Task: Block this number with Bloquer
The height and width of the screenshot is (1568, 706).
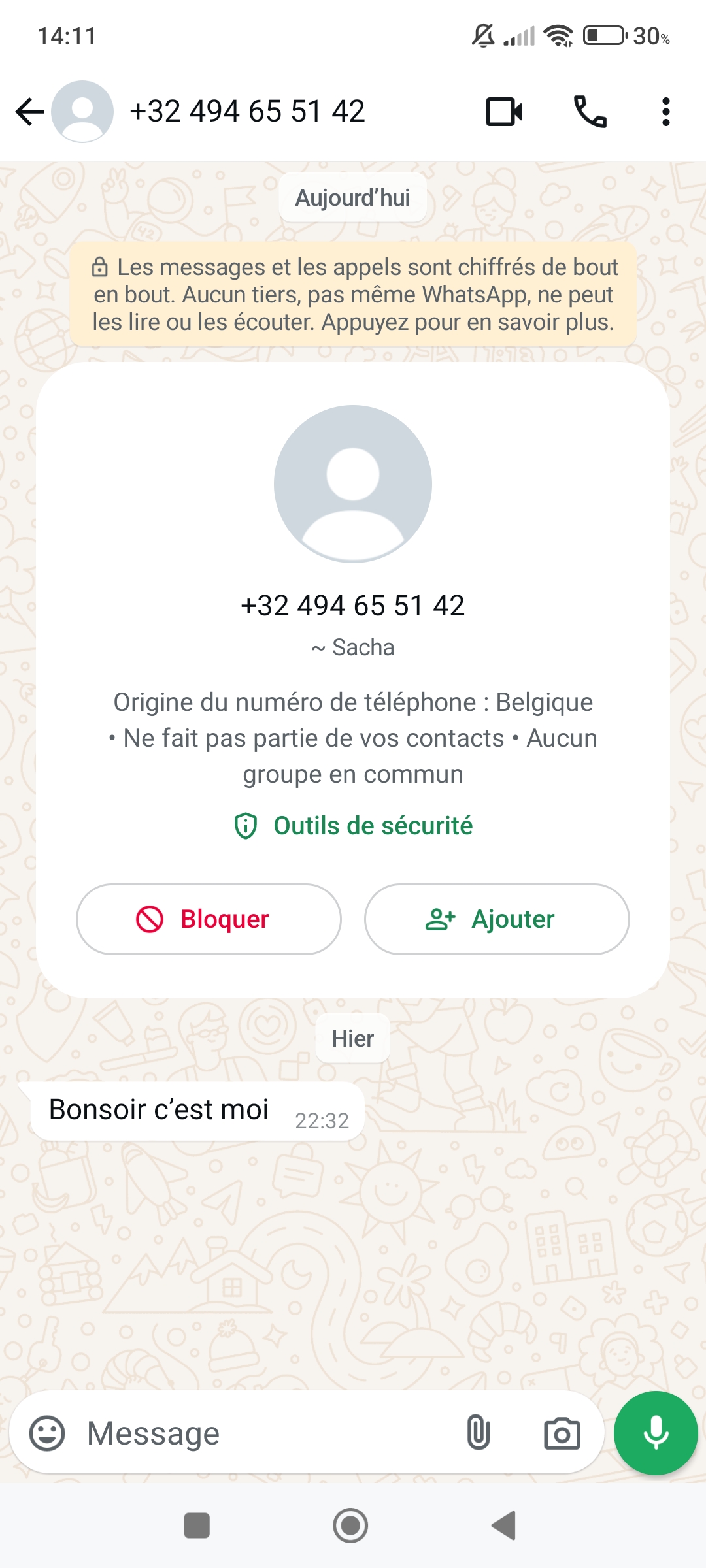Action: pyautogui.click(x=209, y=919)
